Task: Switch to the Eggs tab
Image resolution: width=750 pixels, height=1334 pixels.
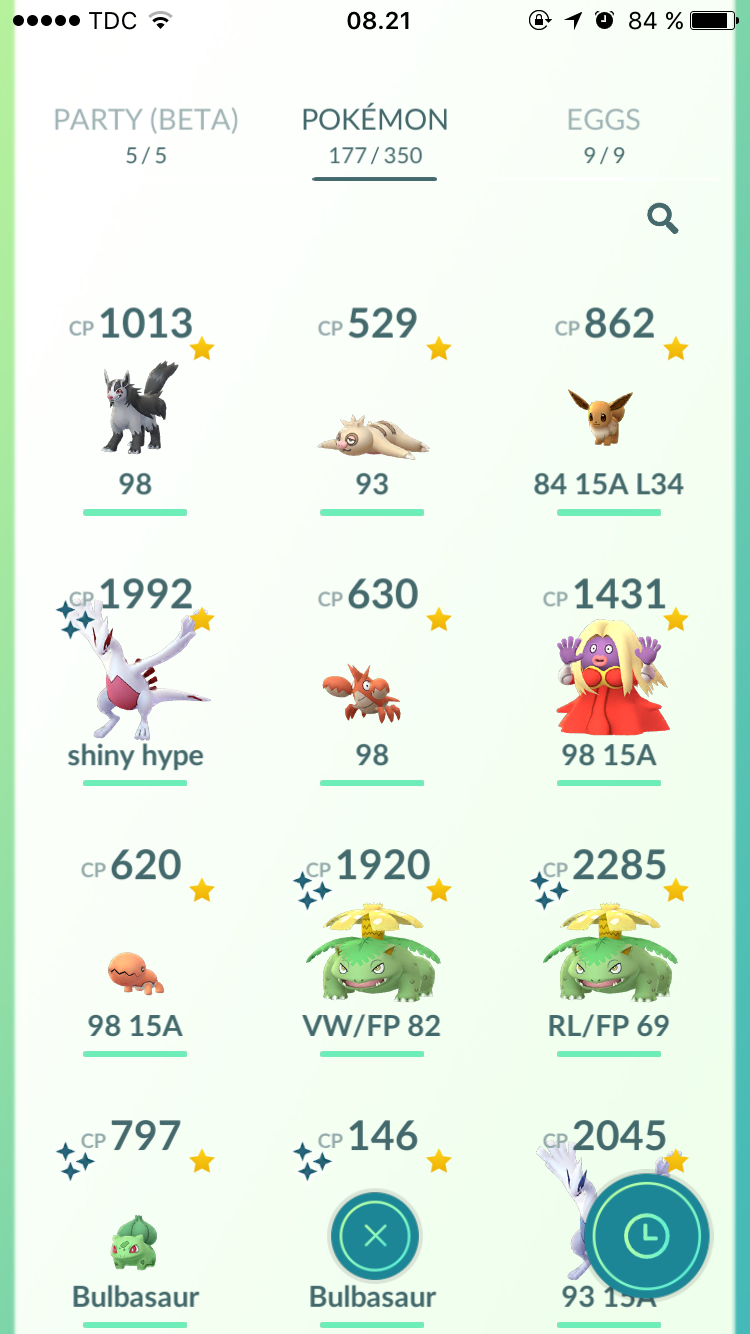Action: [x=604, y=136]
